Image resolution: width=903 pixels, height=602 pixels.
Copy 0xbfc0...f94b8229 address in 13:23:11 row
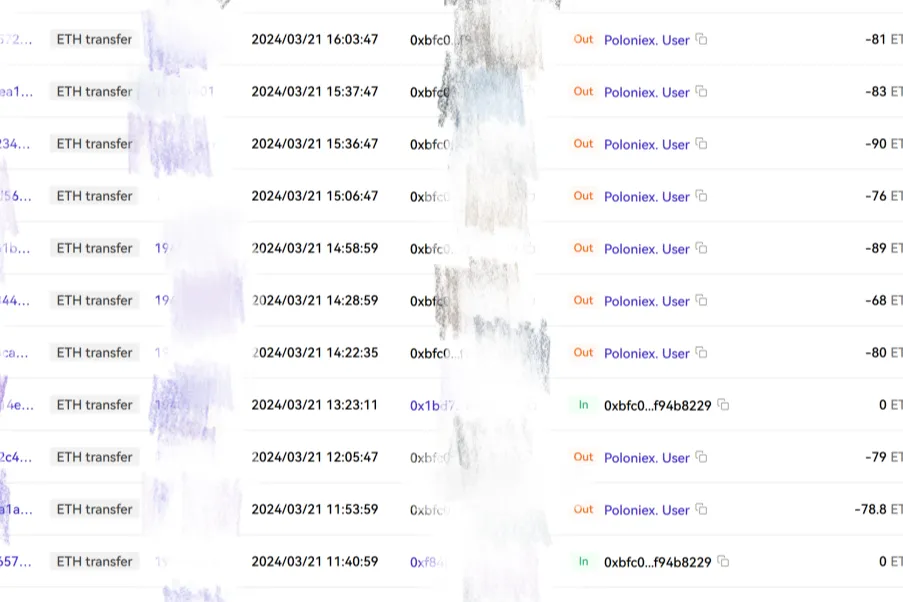723,405
